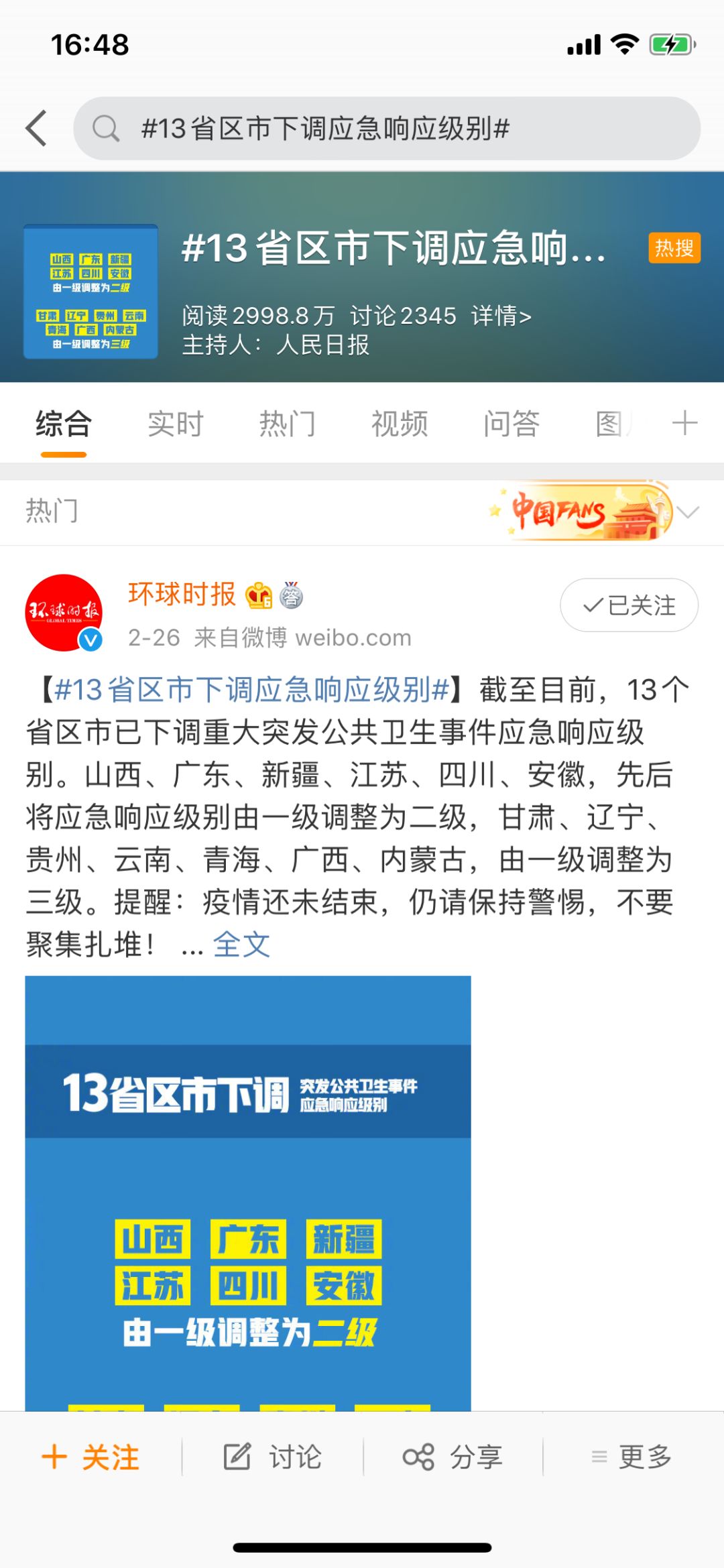724x1568 pixels.
Task: Tap the plus icon beside the tabs
Action: [684, 423]
